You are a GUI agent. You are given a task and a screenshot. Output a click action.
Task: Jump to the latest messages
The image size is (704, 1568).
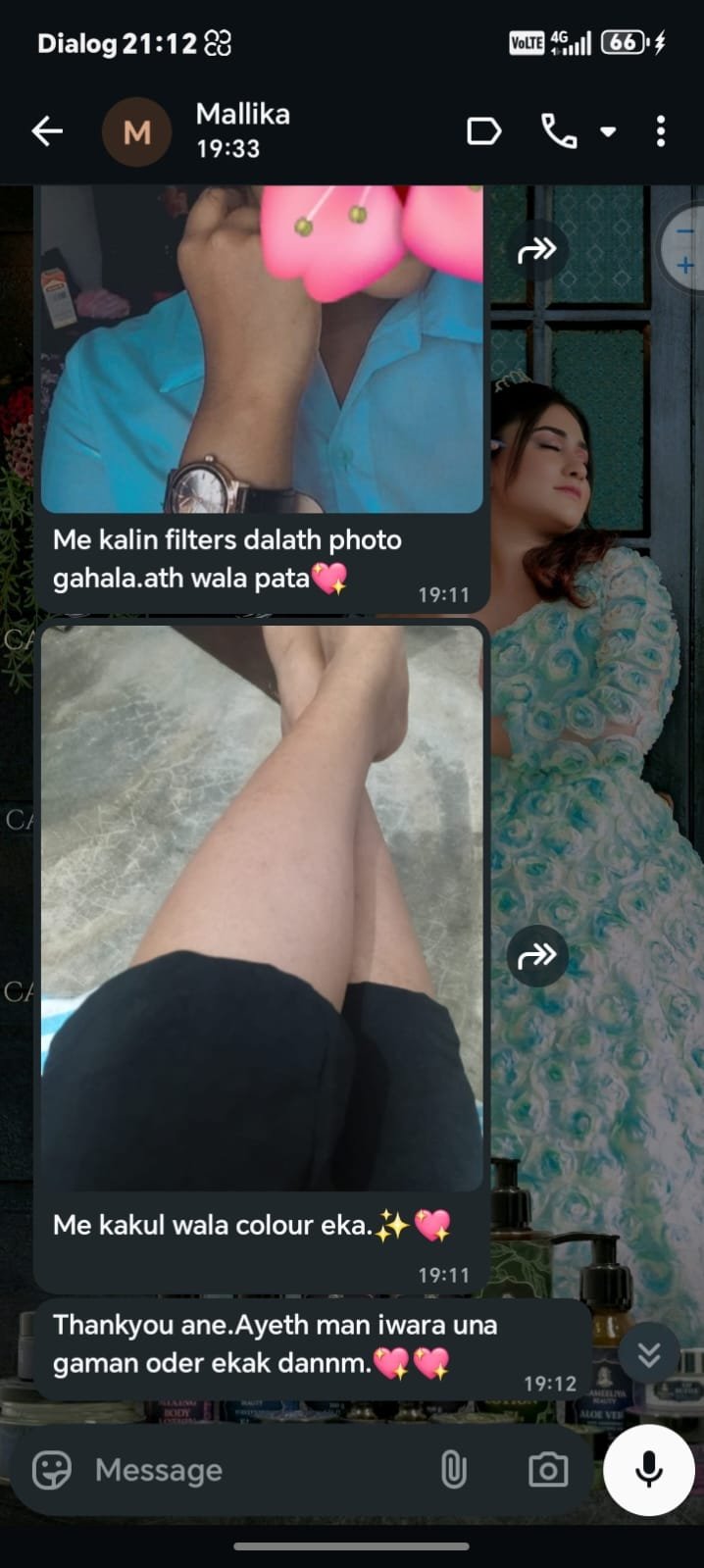(648, 1354)
